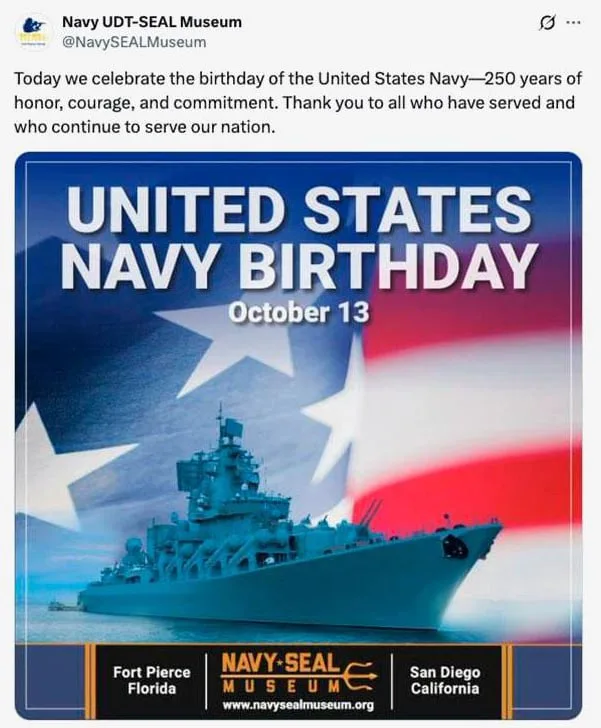The height and width of the screenshot is (728, 601).
Task: View the Navy UDT-SEAL Museum account name
Action: click(x=151, y=22)
